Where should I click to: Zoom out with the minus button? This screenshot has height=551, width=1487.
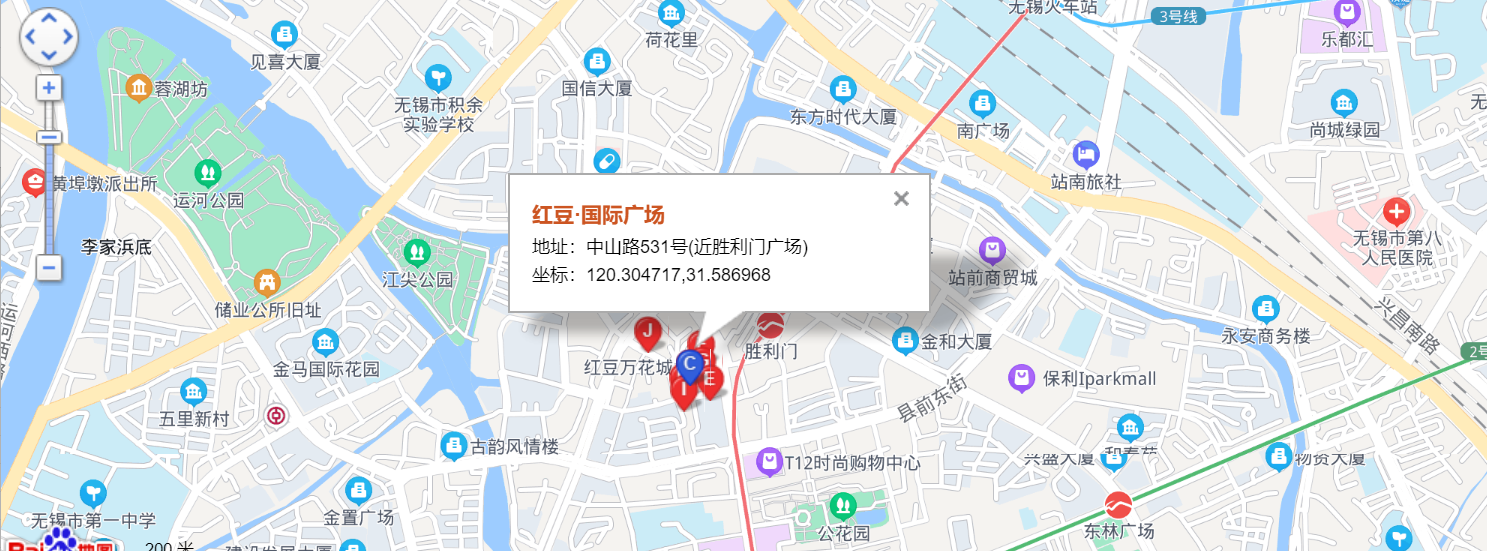48,268
